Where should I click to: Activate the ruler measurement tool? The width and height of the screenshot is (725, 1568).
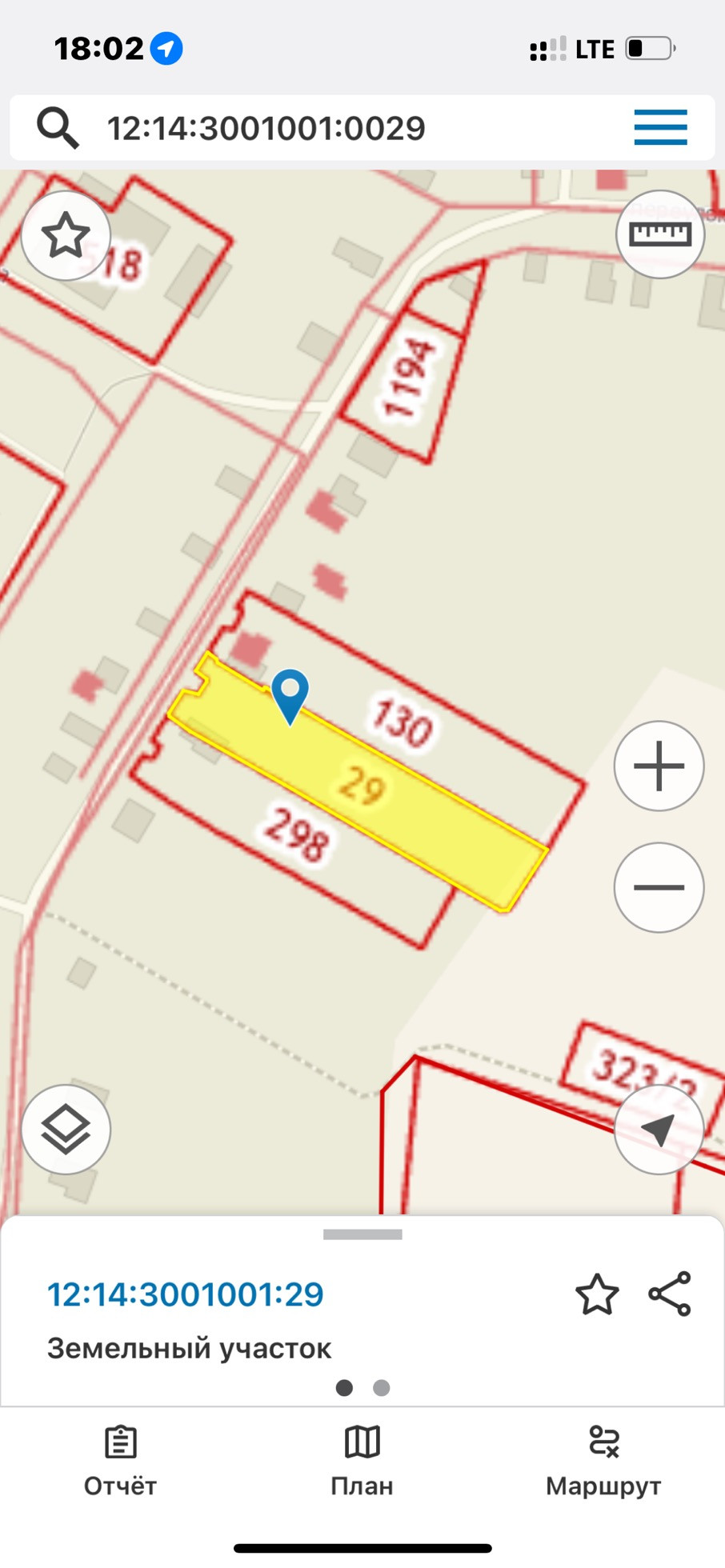(659, 234)
